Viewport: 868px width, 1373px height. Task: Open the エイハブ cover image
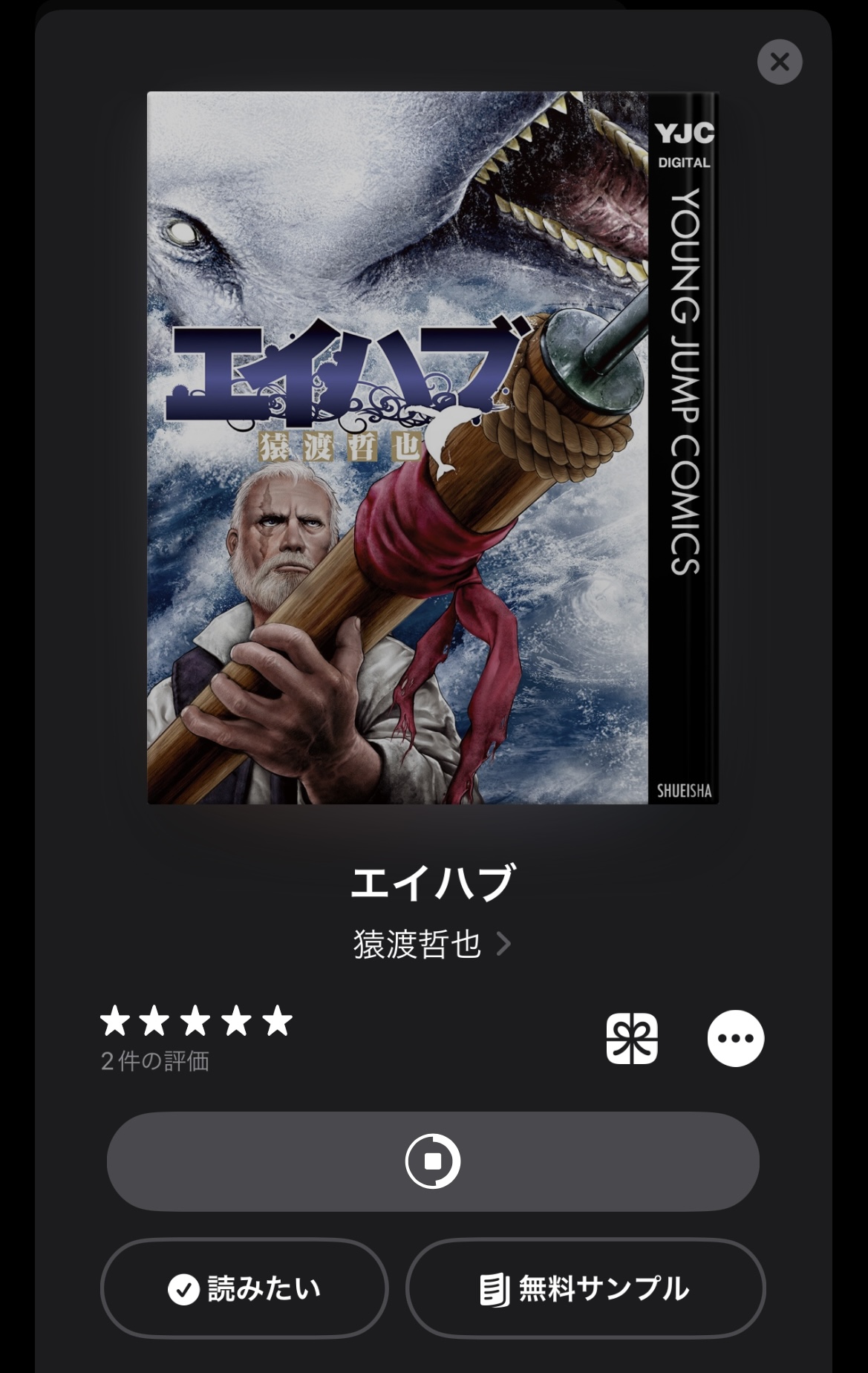(x=433, y=448)
